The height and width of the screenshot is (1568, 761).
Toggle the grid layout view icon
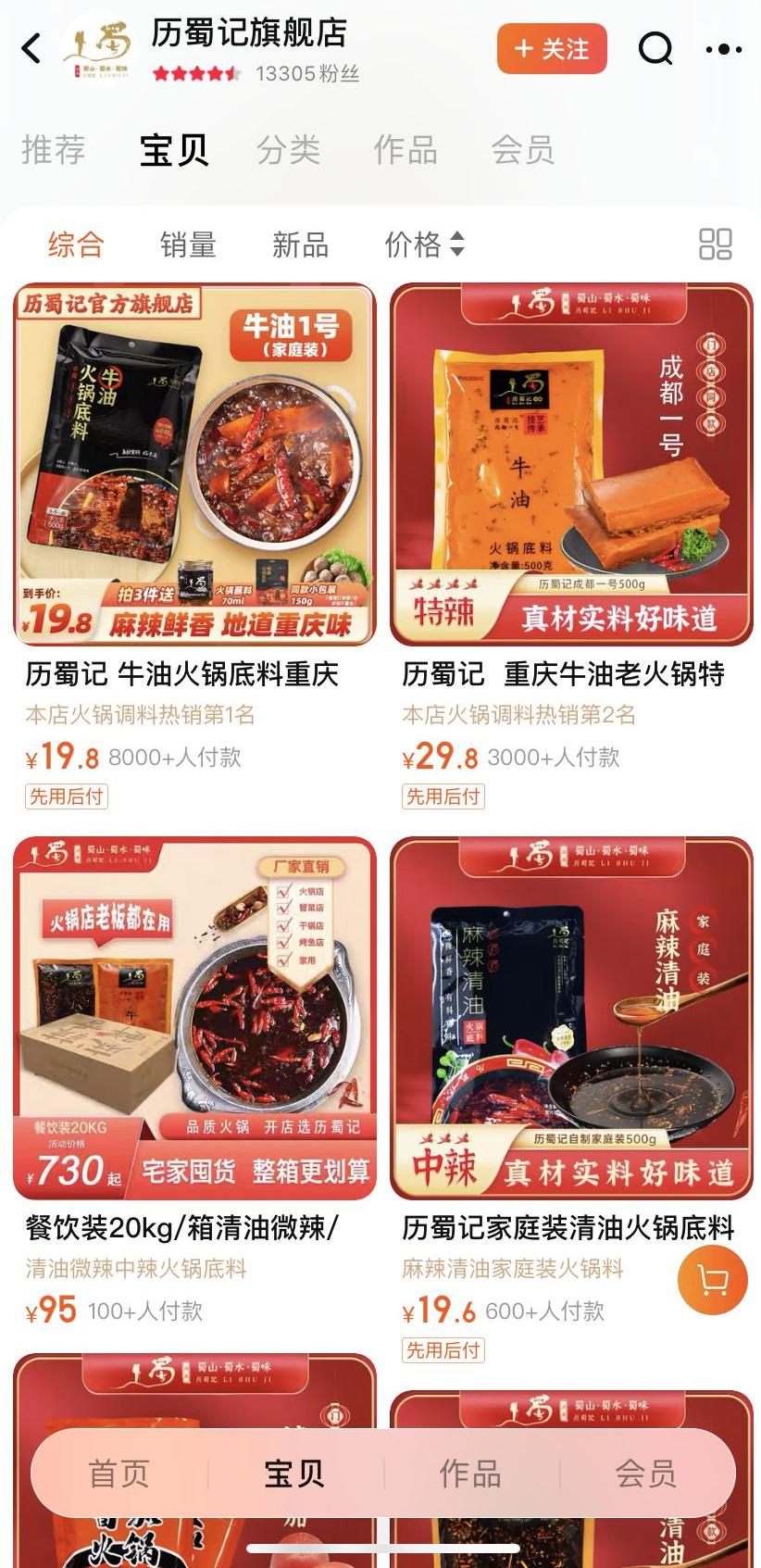click(715, 245)
